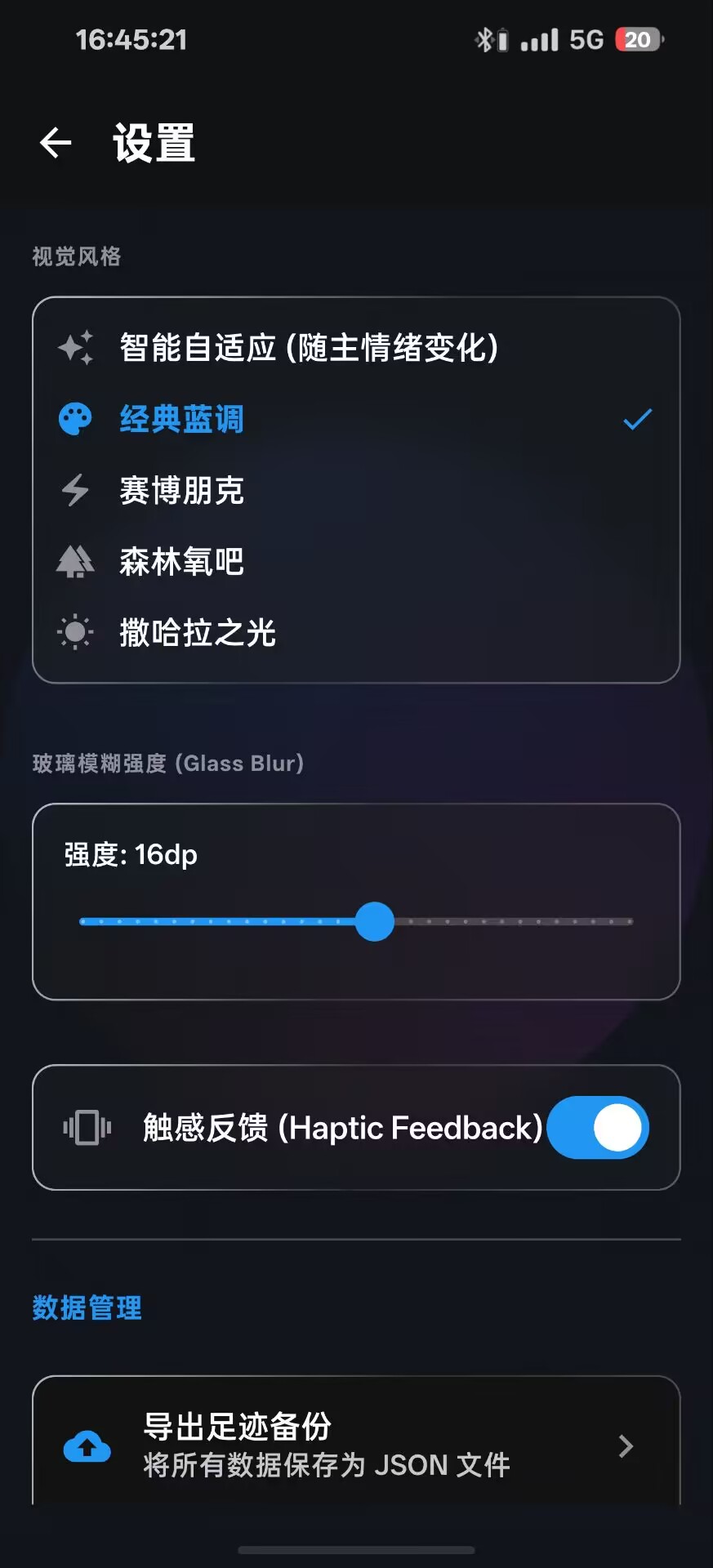Open 导出足迹备份 to save JSON file
The height and width of the screenshot is (1568, 713).
[356, 1445]
